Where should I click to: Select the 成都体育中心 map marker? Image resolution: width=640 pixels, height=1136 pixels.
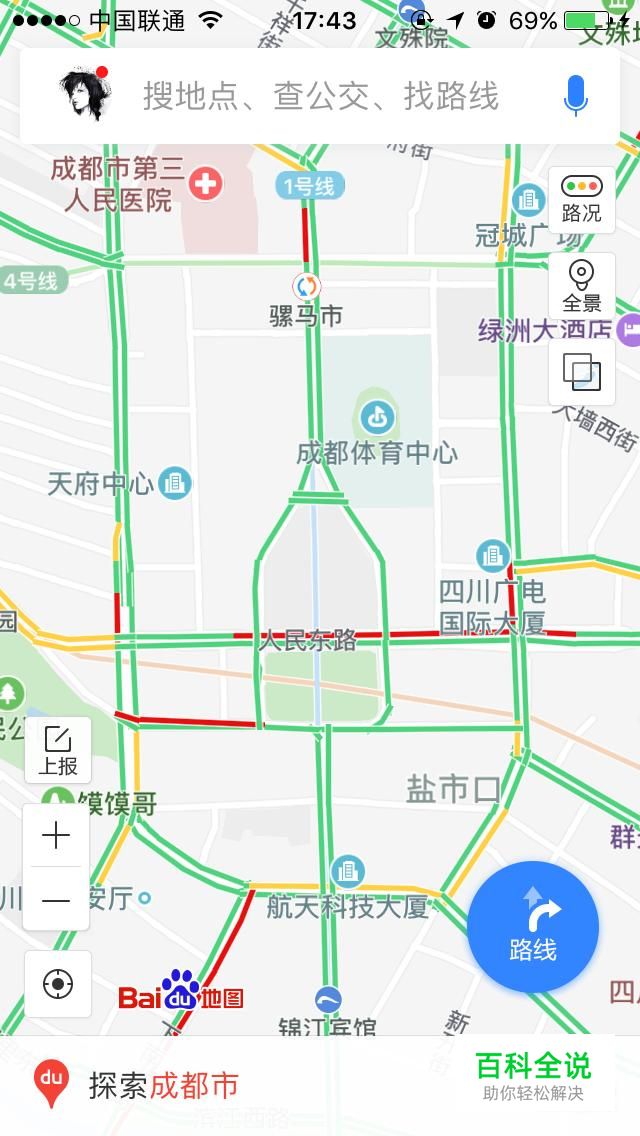pos(378,417)
